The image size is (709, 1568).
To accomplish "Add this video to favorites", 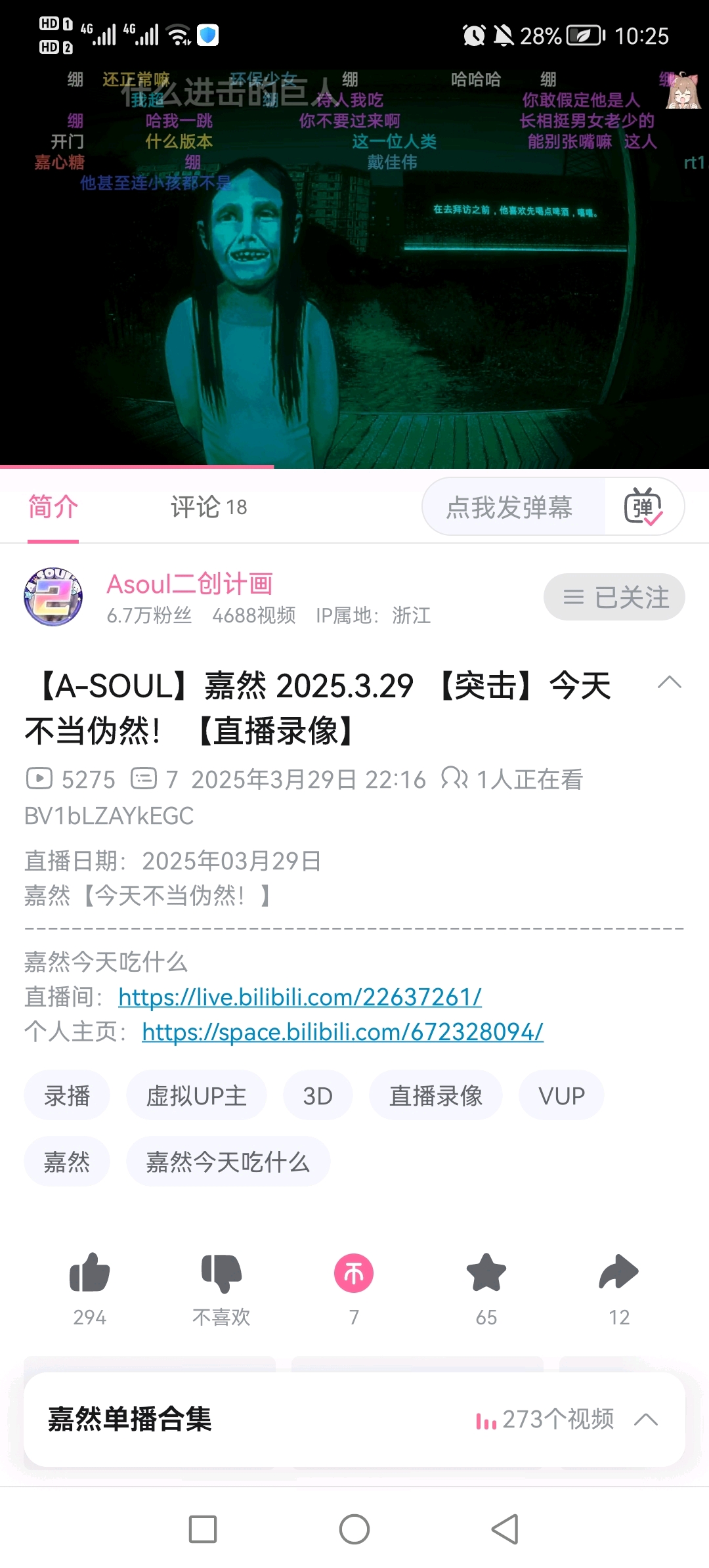I will pyautogui.click(x=486, y=1273).
